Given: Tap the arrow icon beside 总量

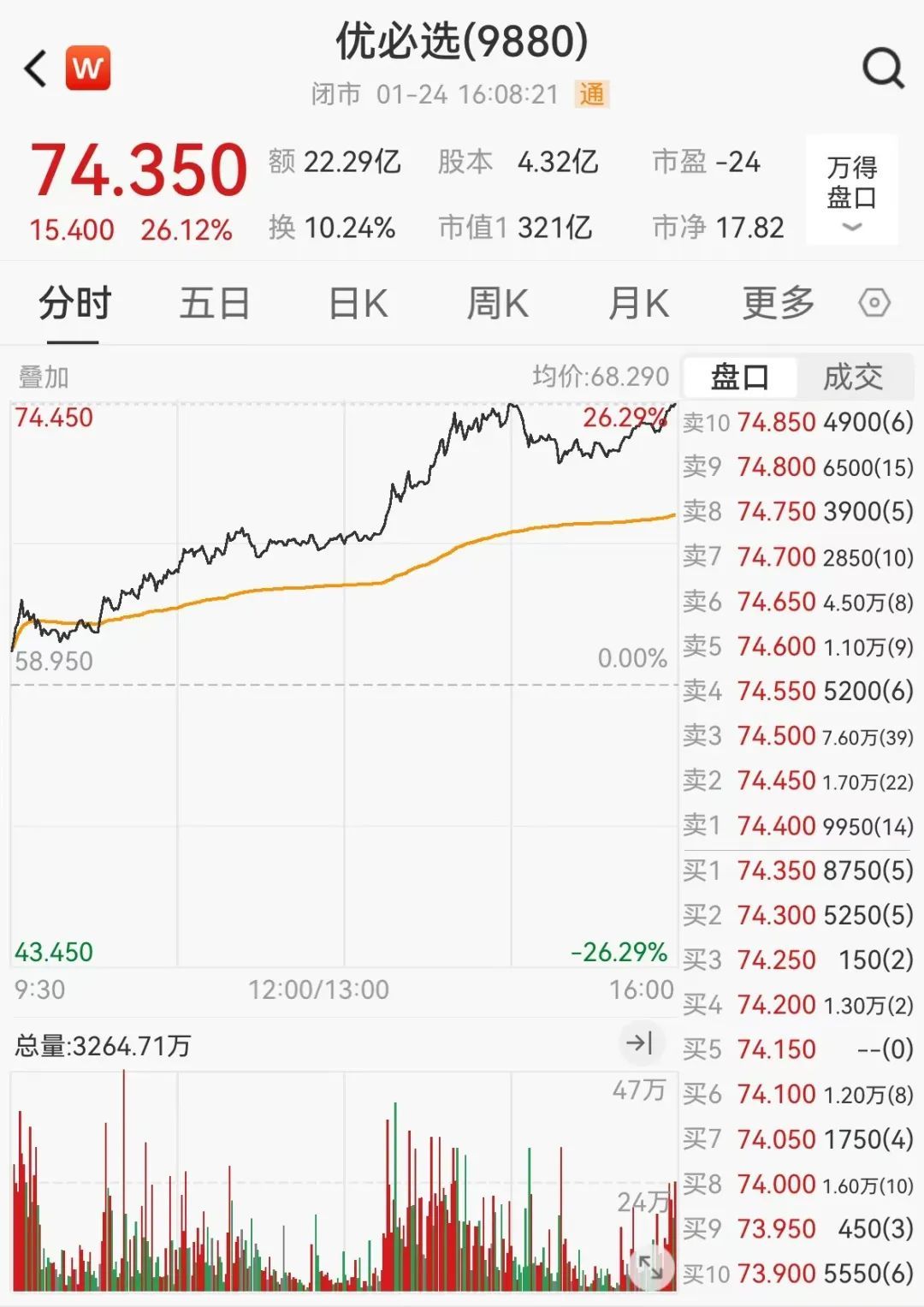Looking at the screenshot, I should [639, 1043].
